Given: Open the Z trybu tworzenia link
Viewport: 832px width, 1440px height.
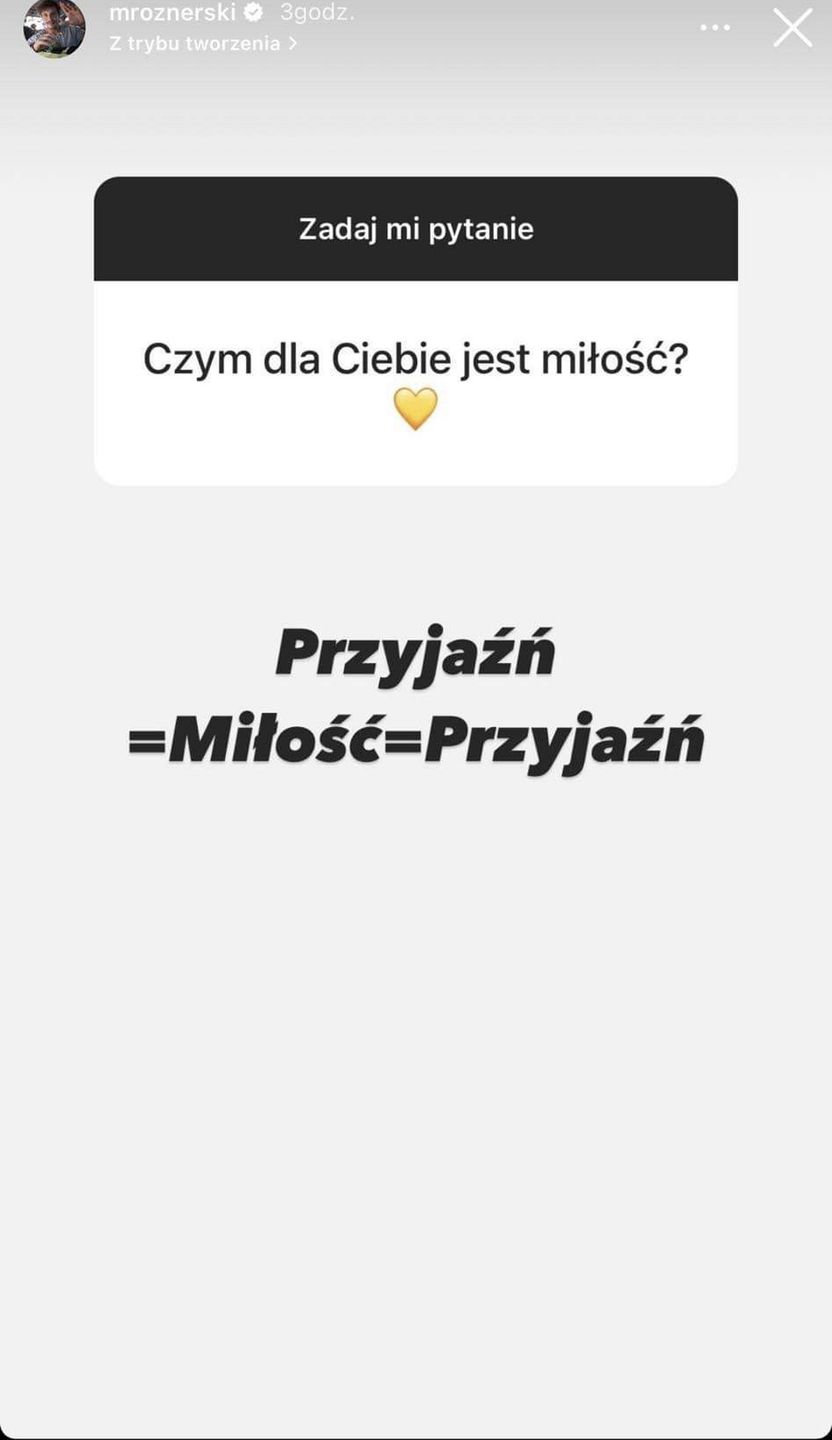Looking at the screenshot, I should coord(203,43).
